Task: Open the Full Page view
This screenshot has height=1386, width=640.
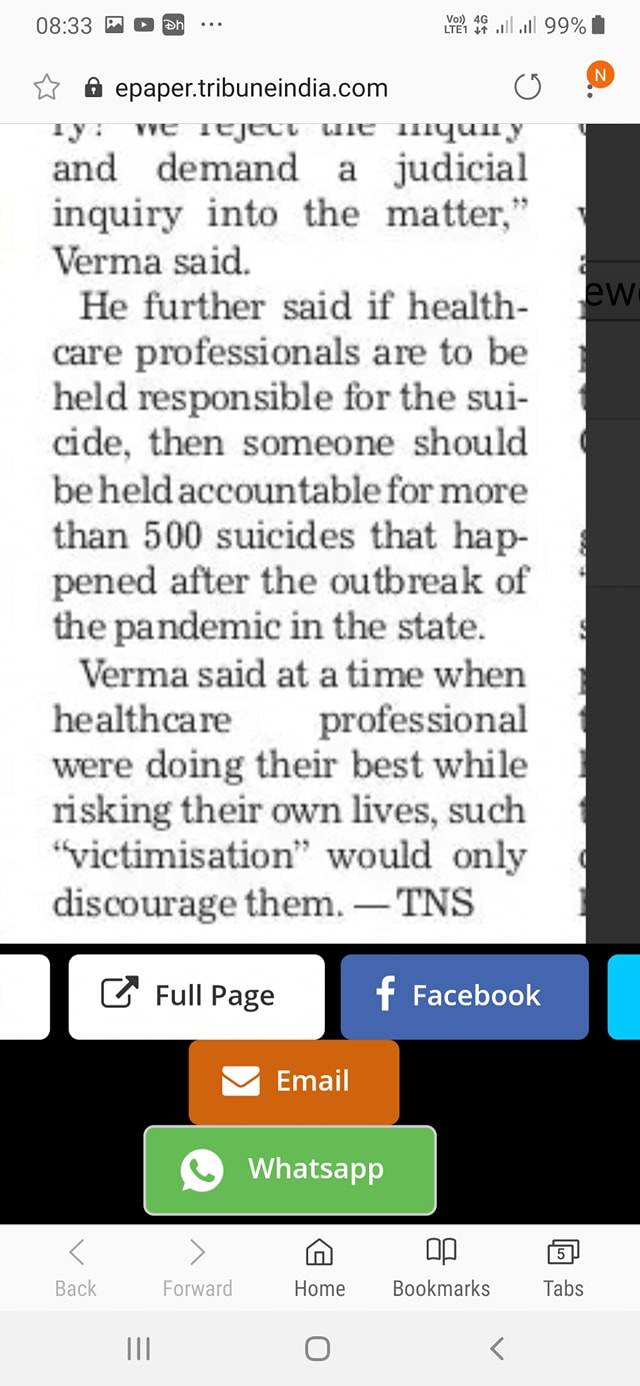Action: point(196,996)
